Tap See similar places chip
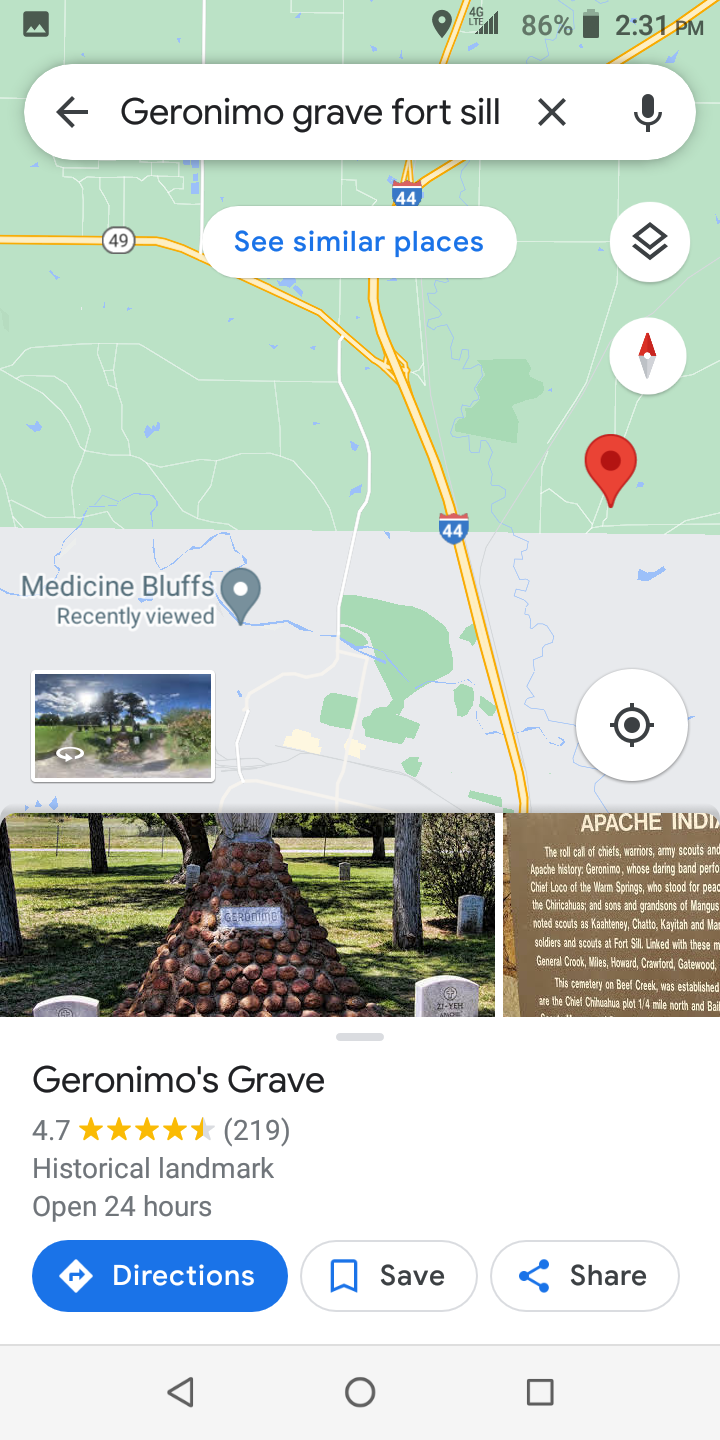The height and width of the screenshot is (1440, 720). pos(359,242)
